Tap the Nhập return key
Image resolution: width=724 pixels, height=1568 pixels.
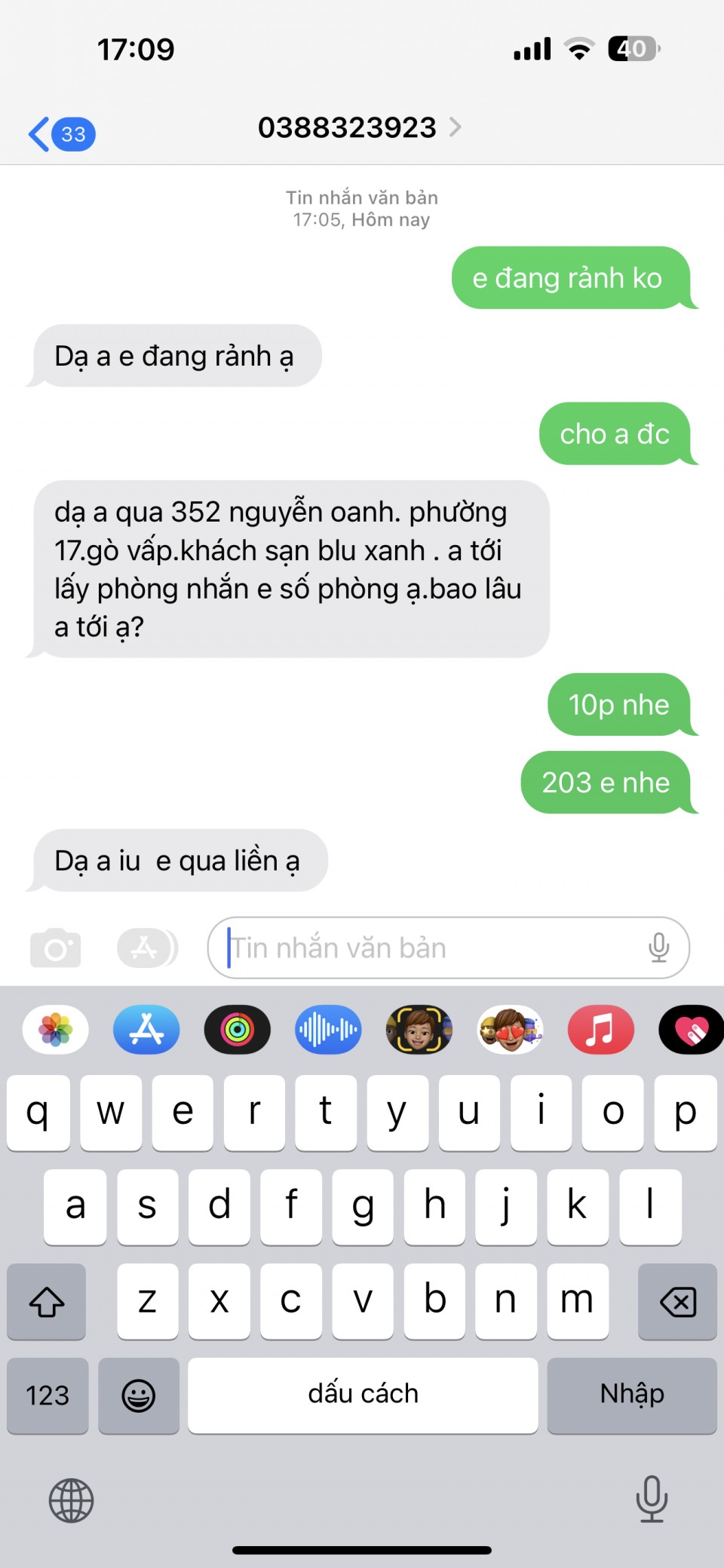pyautogui.click(x=632, y=1395)
